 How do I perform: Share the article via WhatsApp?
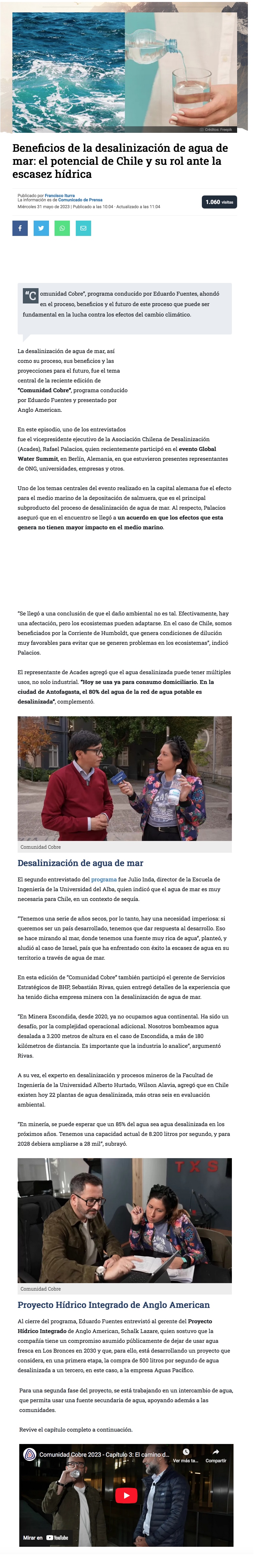pyautogui.click(x=62, y=228)
